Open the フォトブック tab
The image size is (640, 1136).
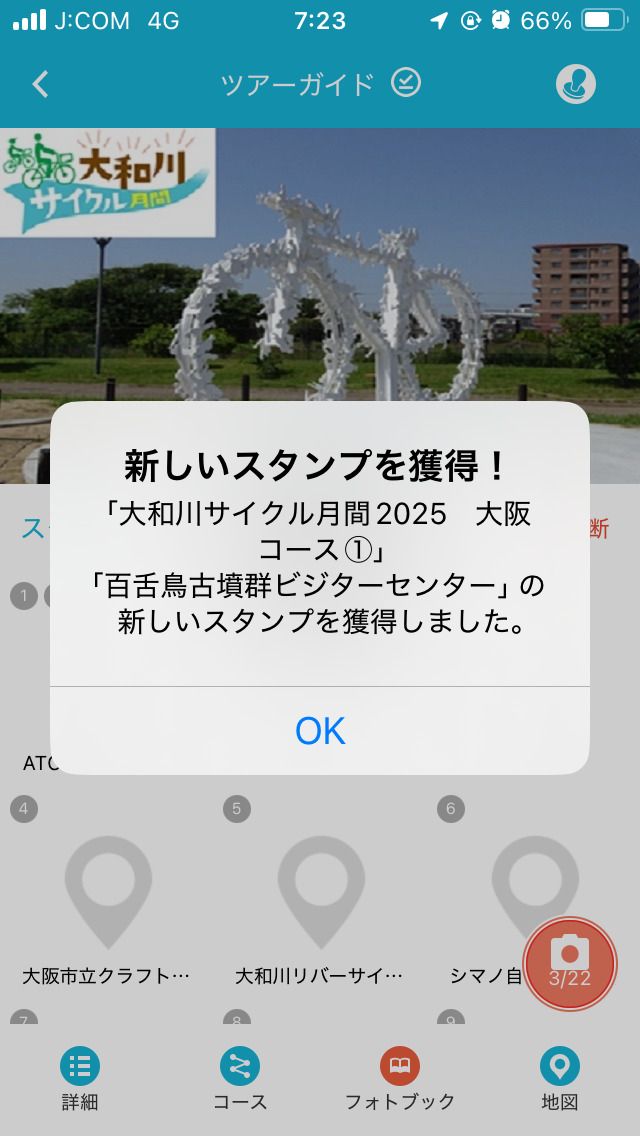click(400, 1080)
